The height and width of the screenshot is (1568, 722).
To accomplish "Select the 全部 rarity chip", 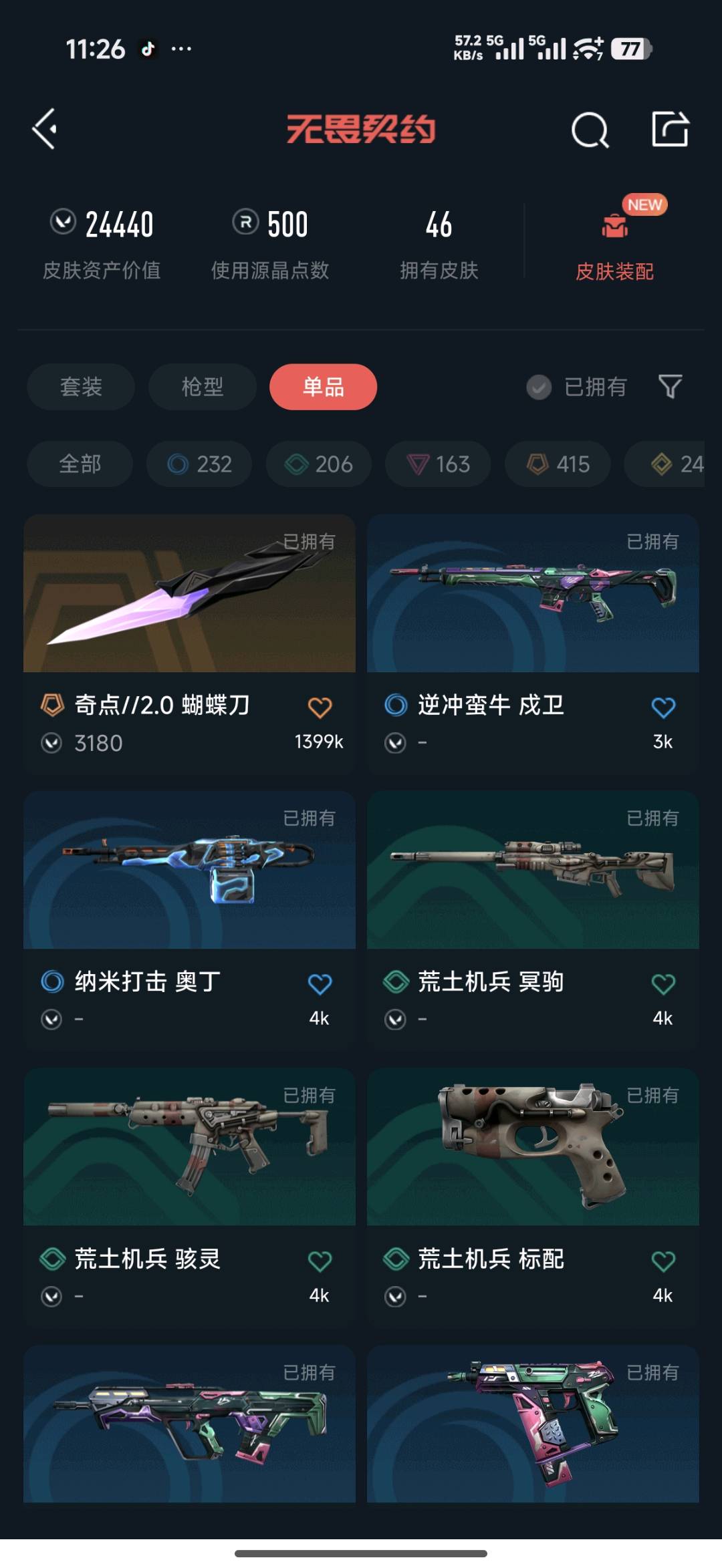I will tap(80, 464).
